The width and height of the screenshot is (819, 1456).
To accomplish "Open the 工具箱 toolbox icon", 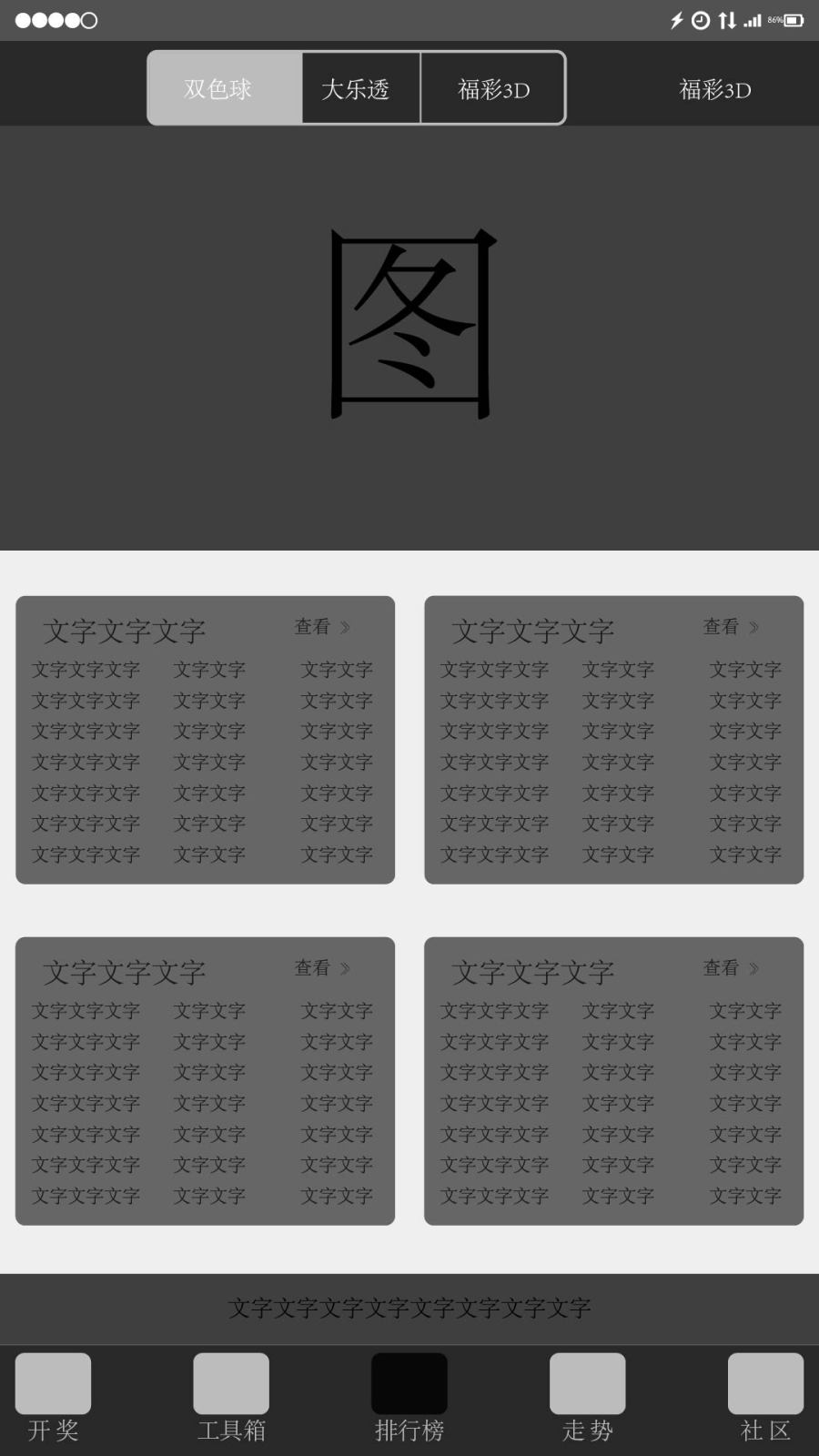I will coord(230,1384).
